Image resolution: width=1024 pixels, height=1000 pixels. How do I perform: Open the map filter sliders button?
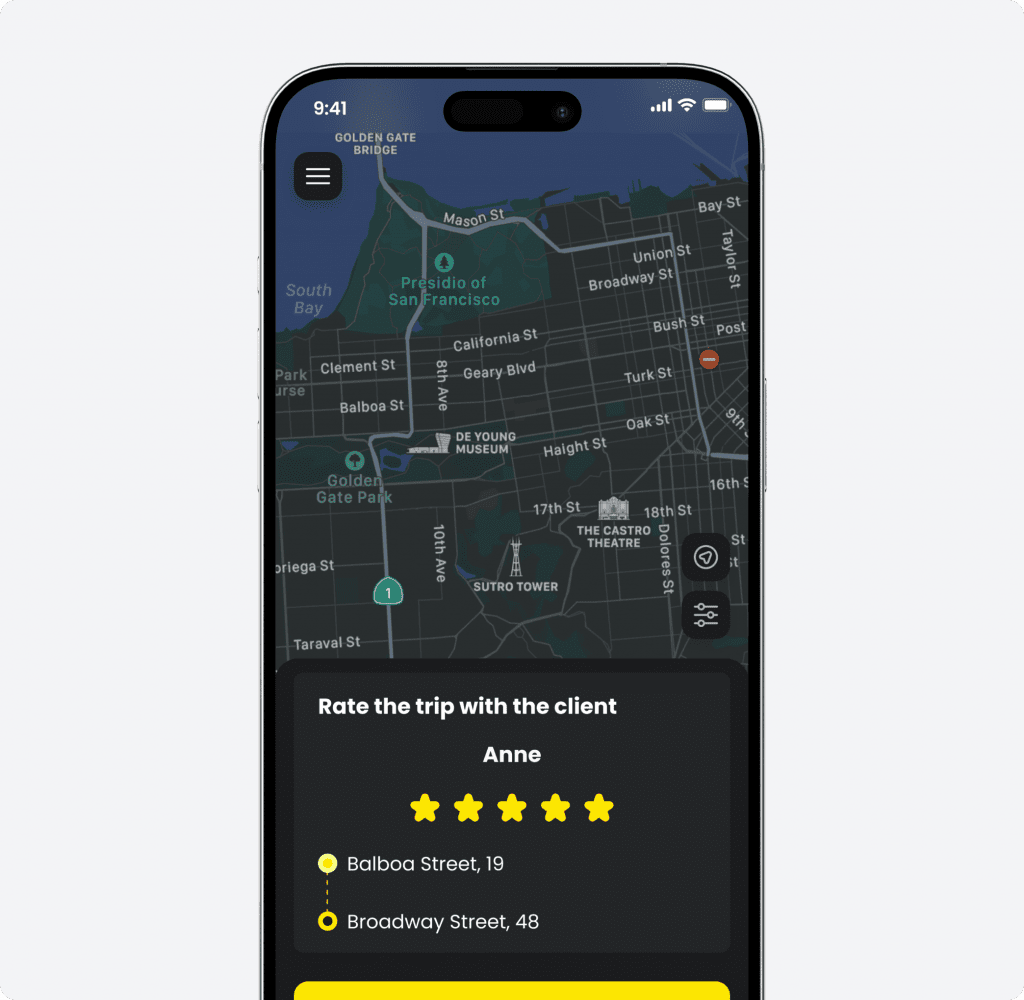pyautogui.click(x=706, y=615)
